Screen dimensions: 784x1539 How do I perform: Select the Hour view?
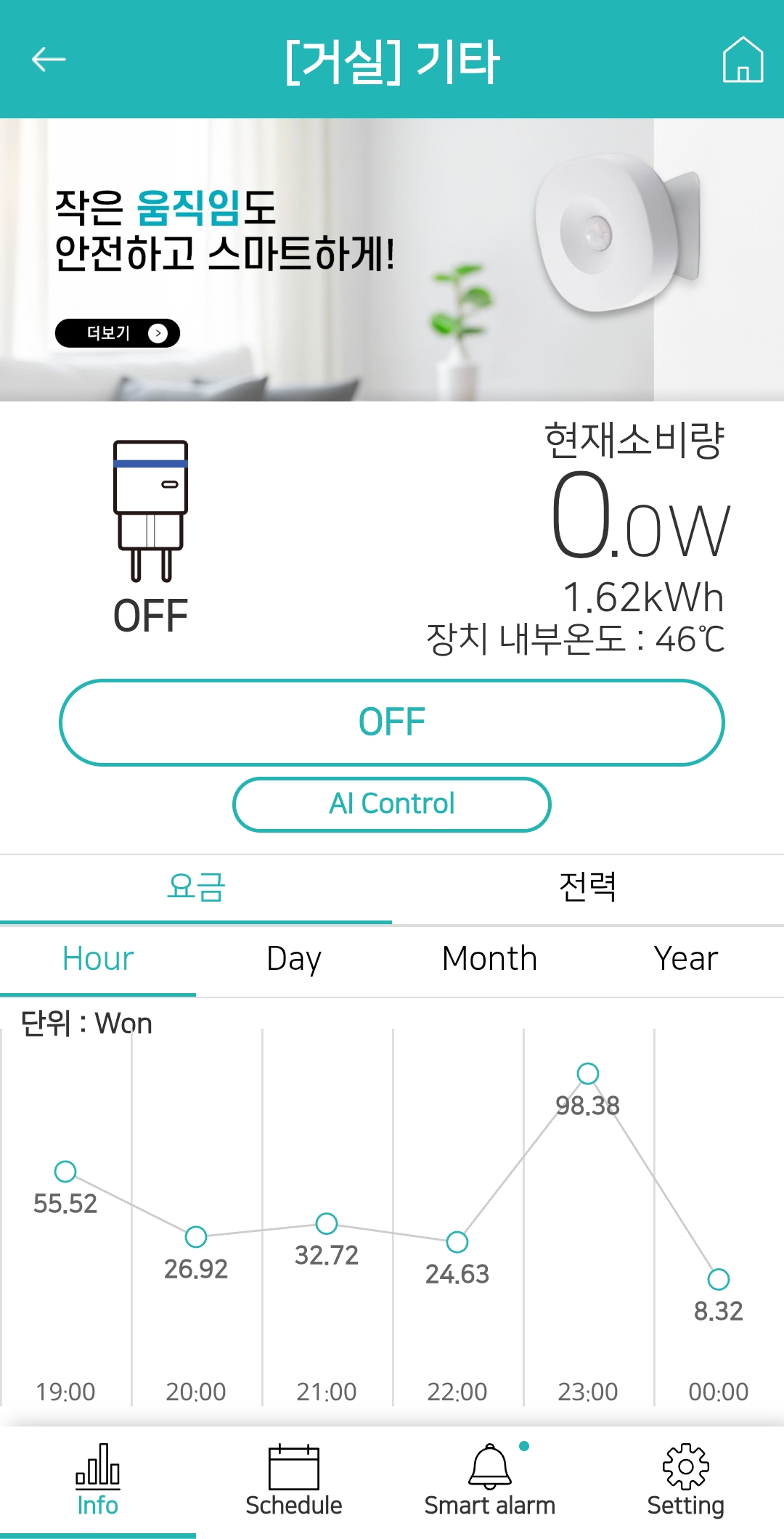(98, 959)
